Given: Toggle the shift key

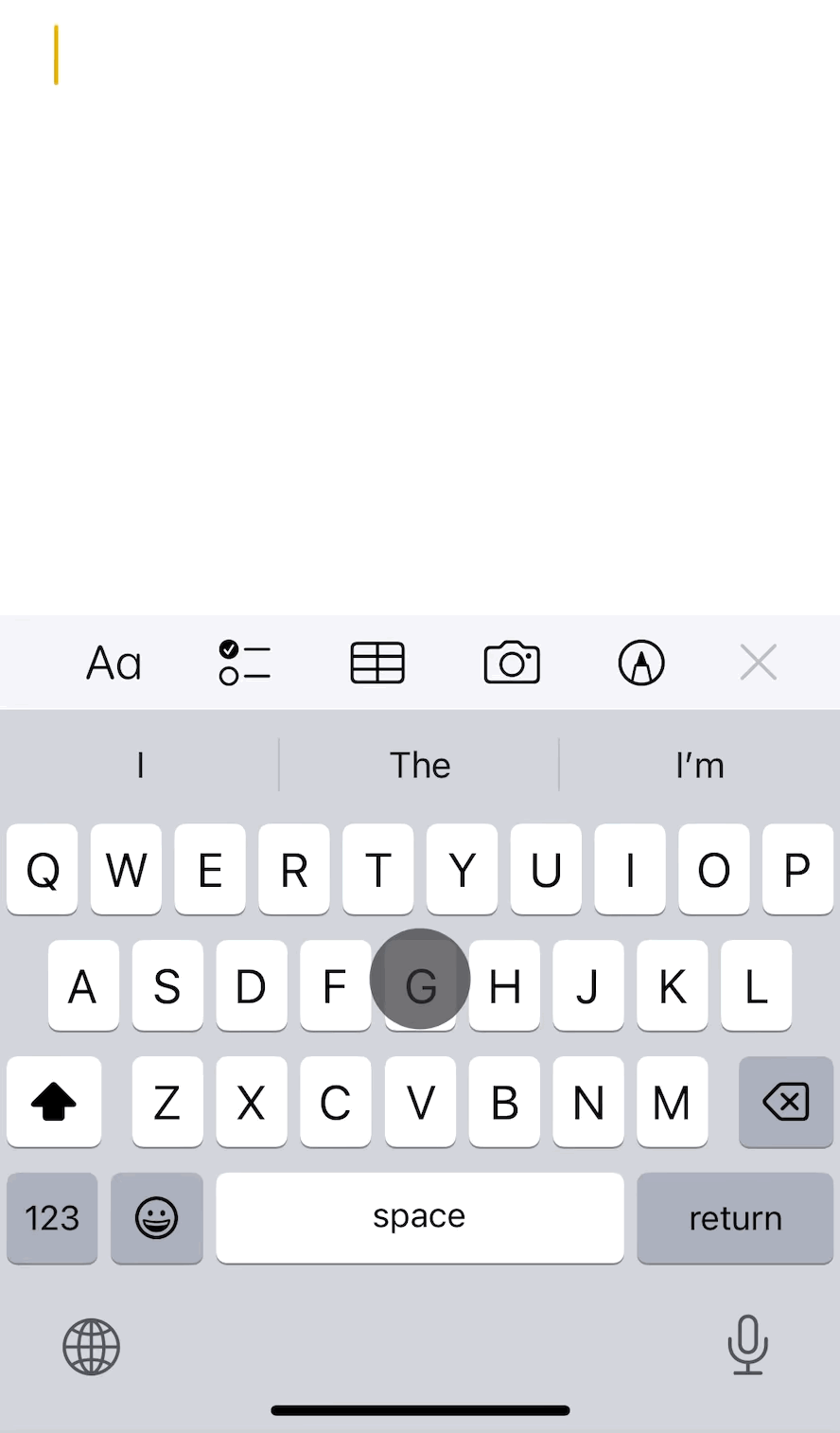Looking at the screenshot, I should coord(54,1102).
